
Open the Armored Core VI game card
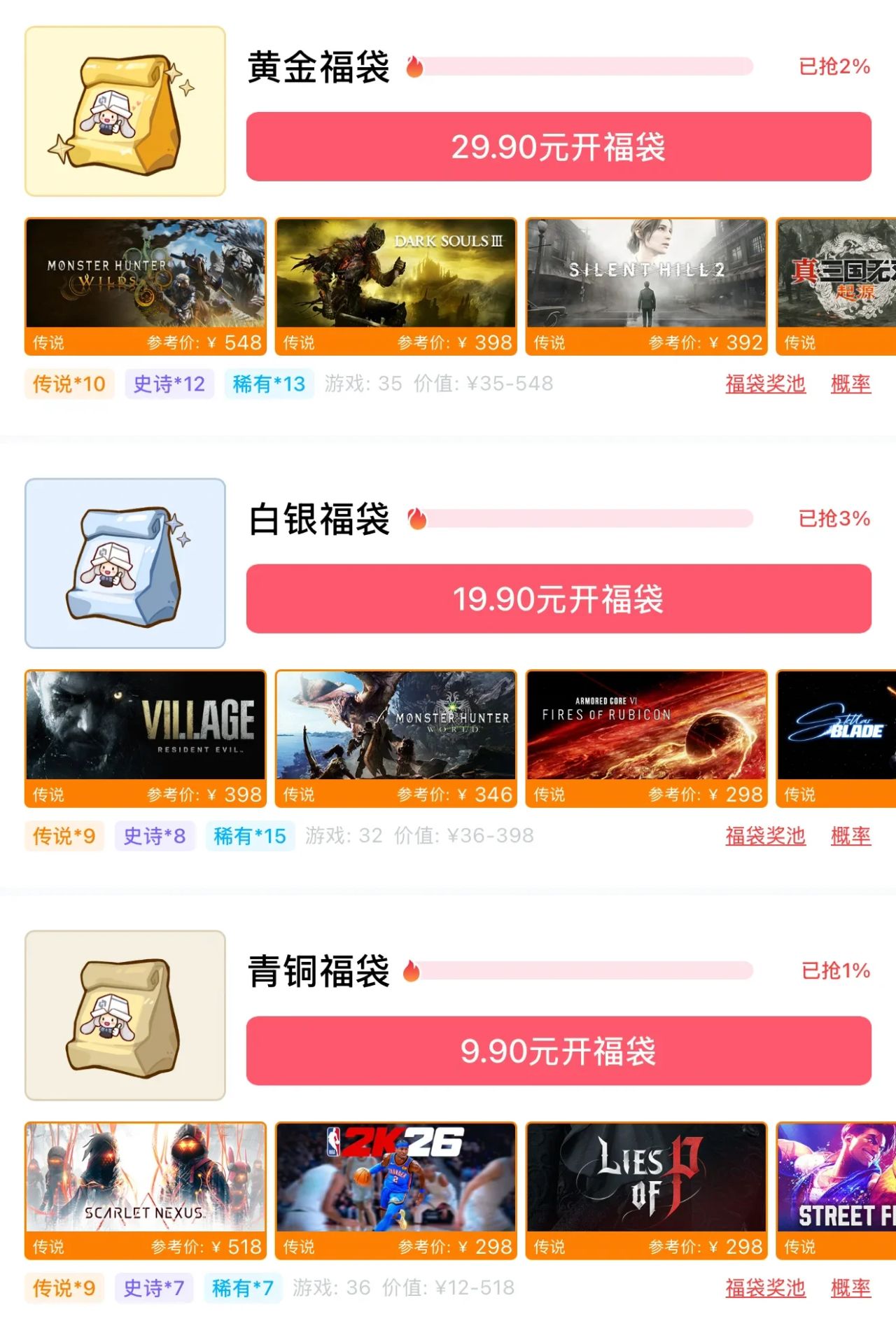[647, 738]
